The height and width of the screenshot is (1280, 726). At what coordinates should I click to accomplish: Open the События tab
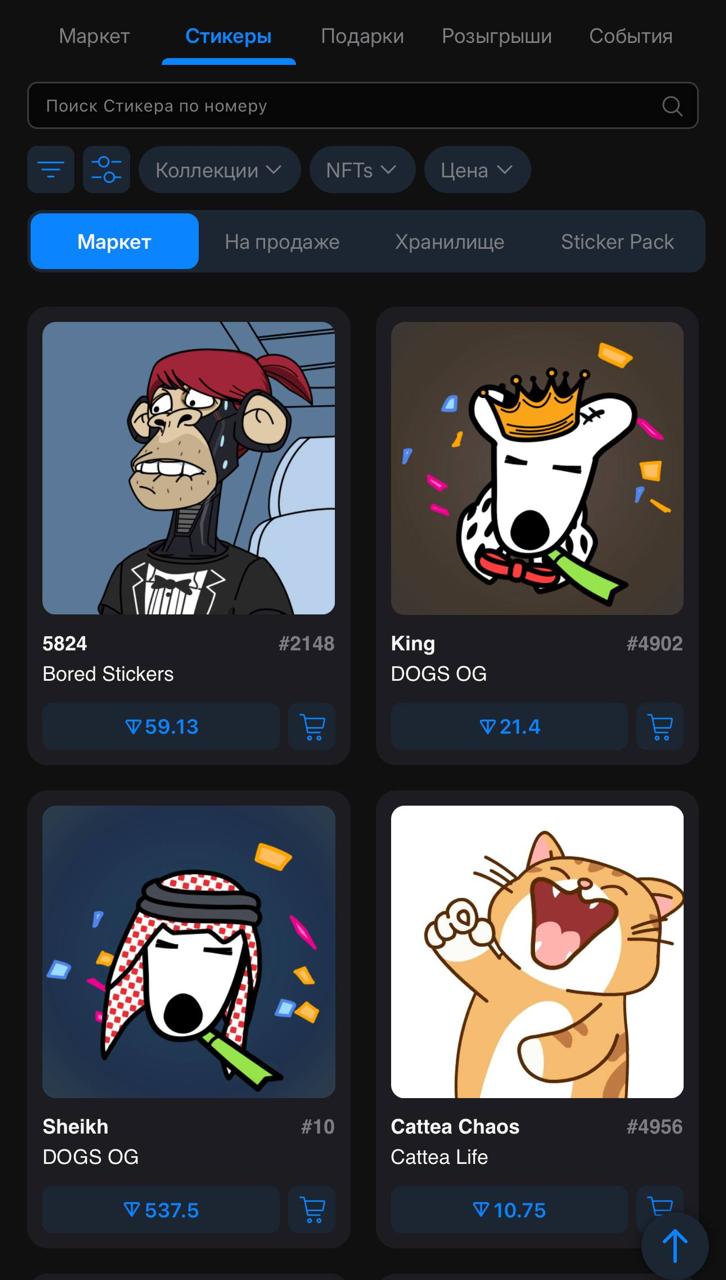[x=630, y=36]
